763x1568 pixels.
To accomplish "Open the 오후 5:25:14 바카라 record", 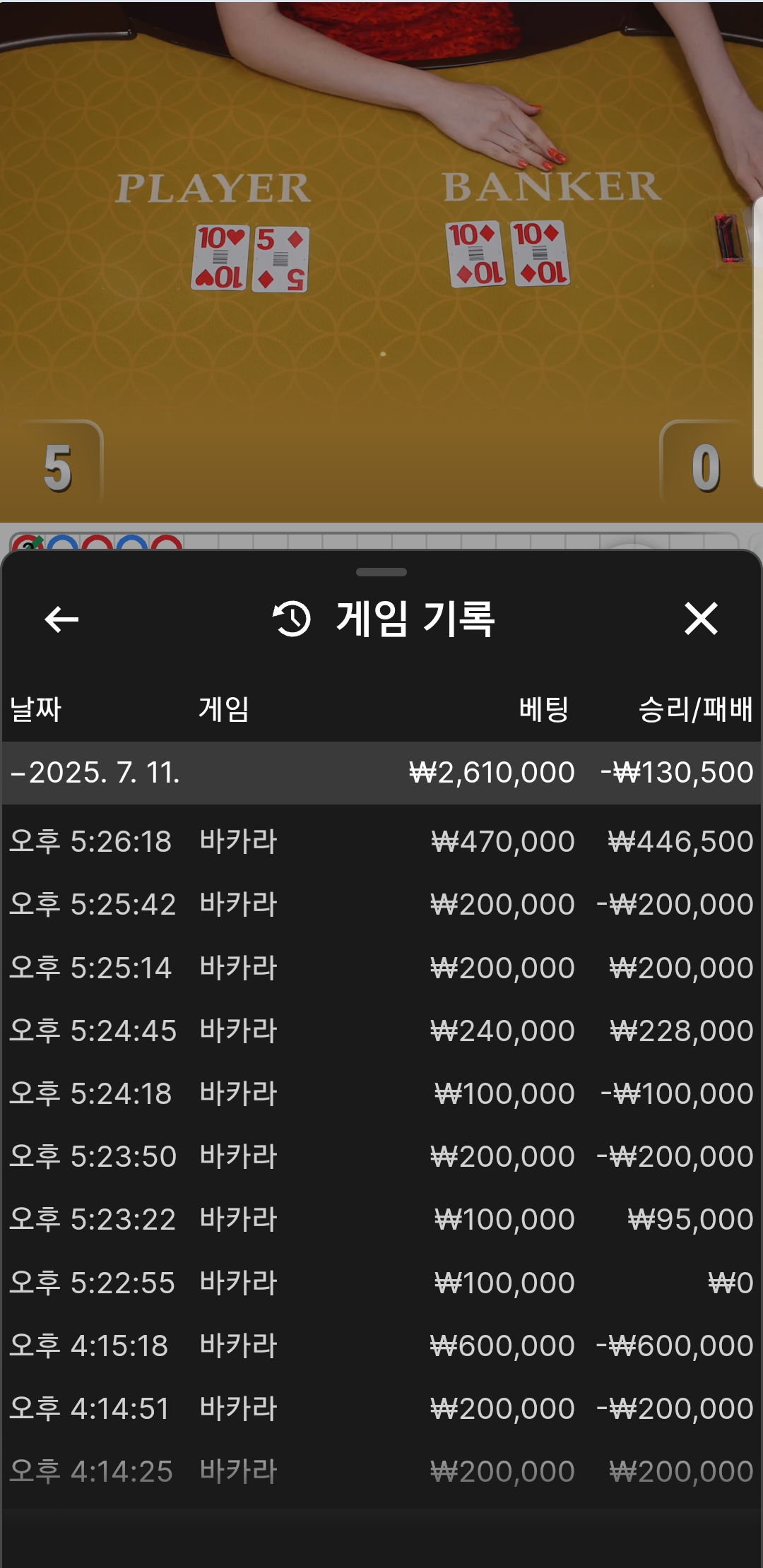I will click(x=381, y=968).
